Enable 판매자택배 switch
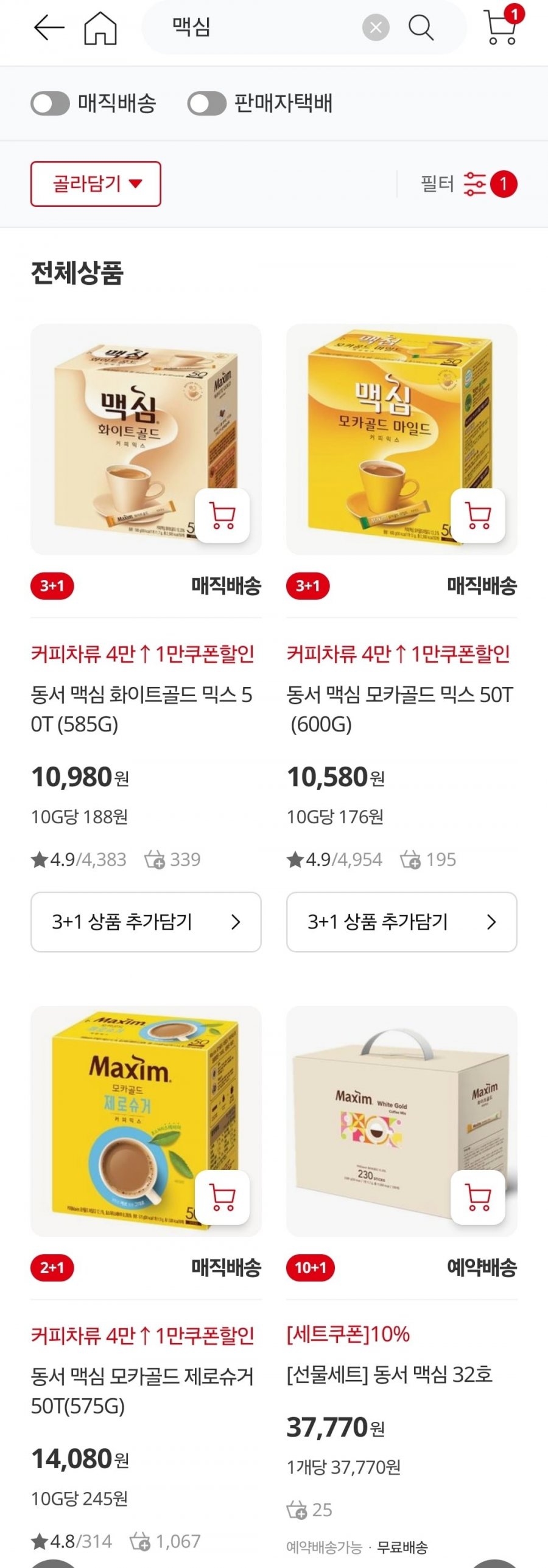Screen dimensions: 548x1568 click(207, 103)
